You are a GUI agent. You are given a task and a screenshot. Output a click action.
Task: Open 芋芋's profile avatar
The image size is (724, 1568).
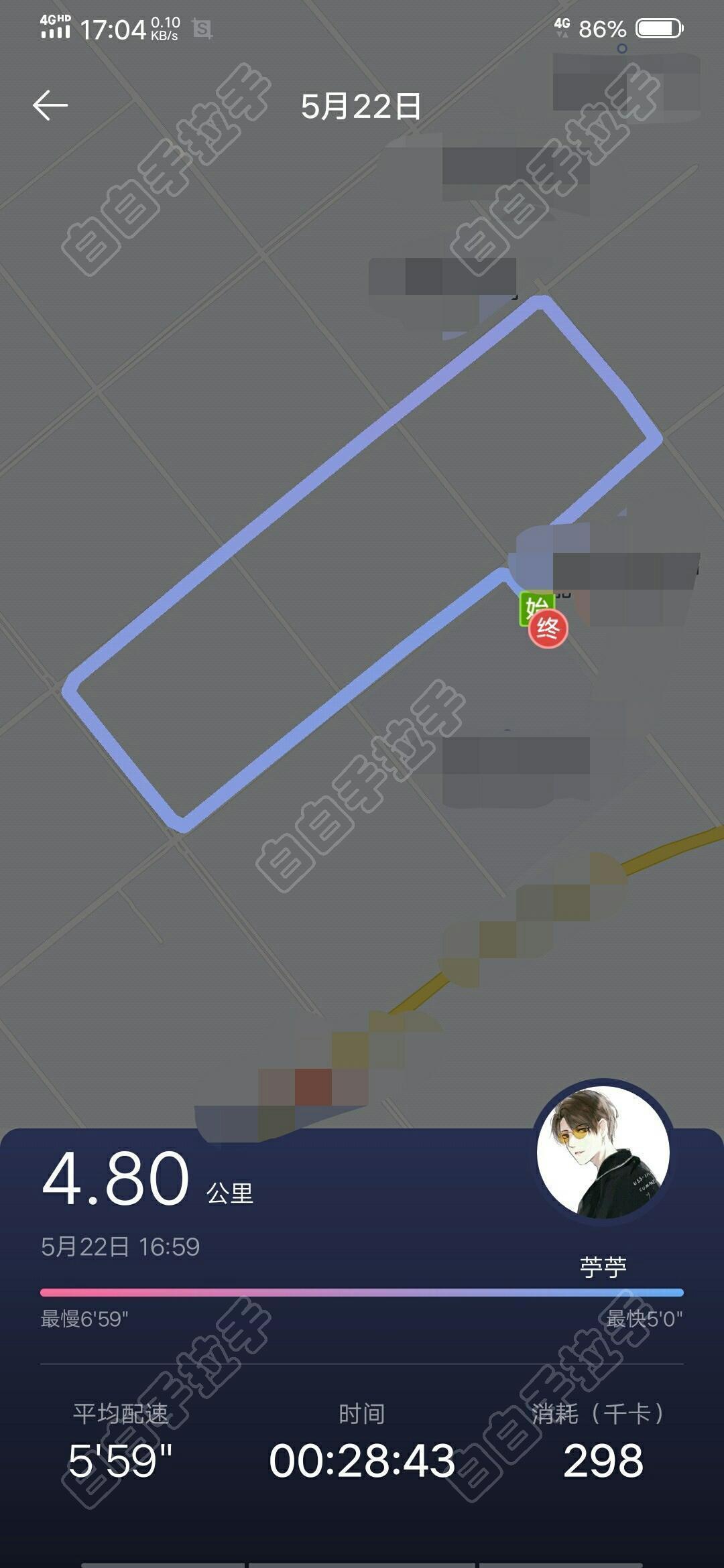603,1152
